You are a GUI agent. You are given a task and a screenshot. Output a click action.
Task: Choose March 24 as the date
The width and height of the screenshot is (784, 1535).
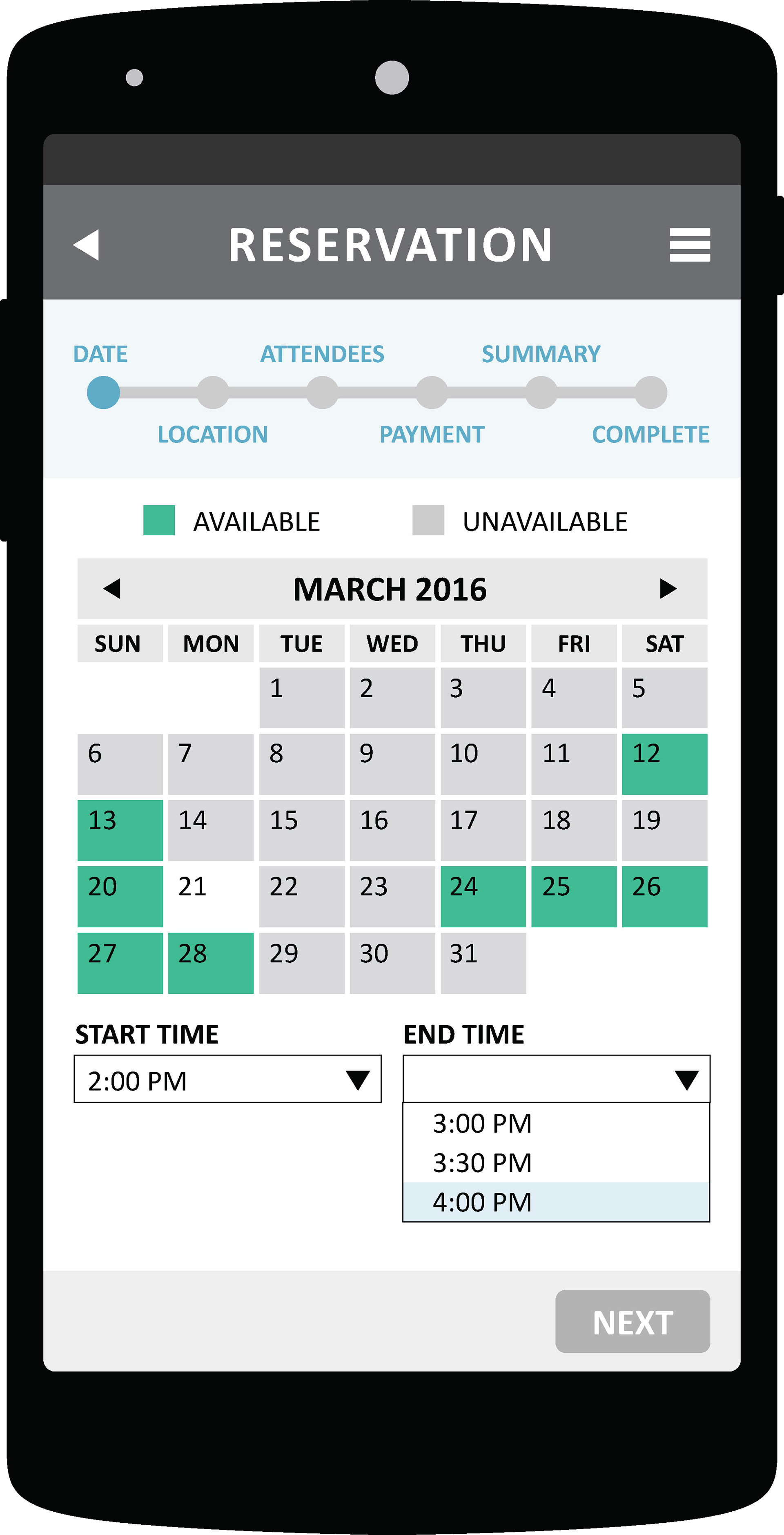[x=483, y=896]
